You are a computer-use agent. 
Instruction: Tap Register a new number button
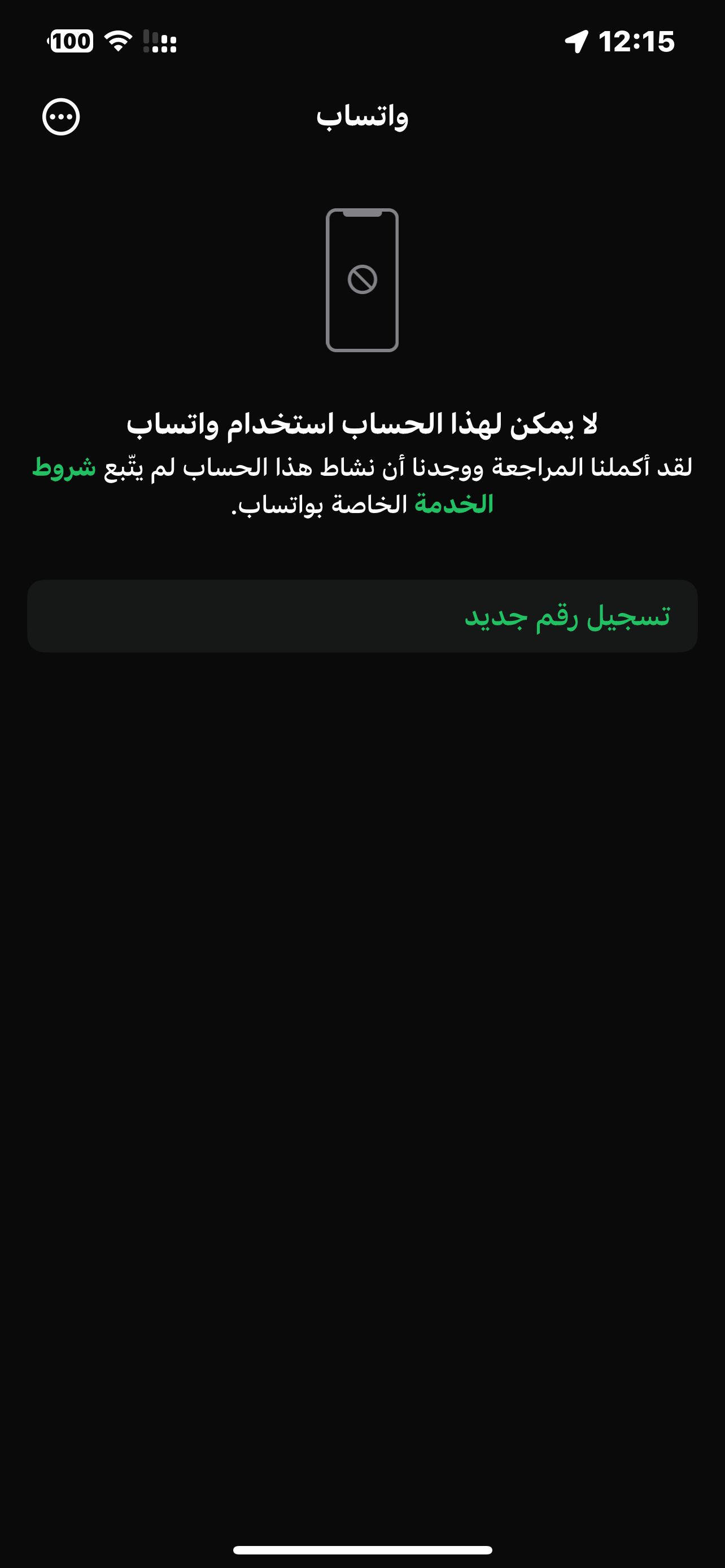(362, 616)
